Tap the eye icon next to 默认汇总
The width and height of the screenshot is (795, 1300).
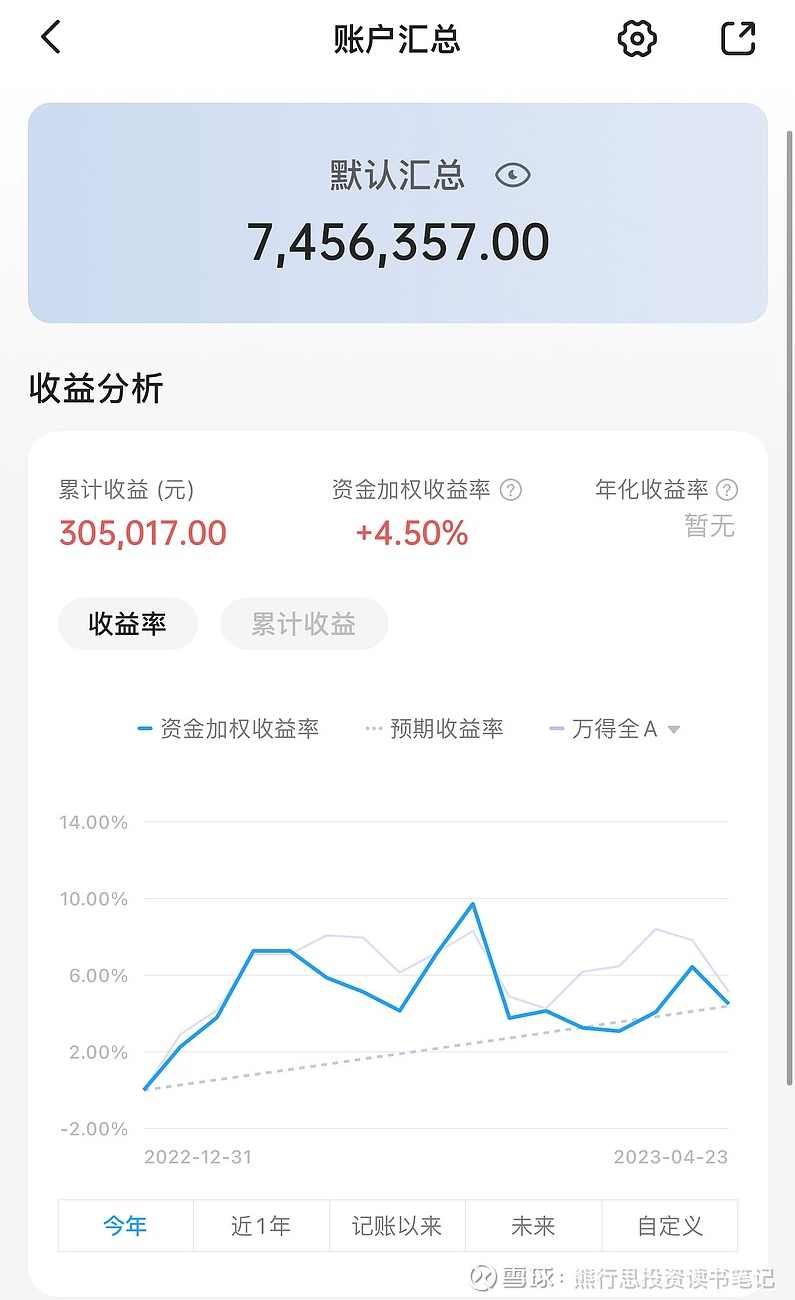pyautogui.click(x=512, y=175)
